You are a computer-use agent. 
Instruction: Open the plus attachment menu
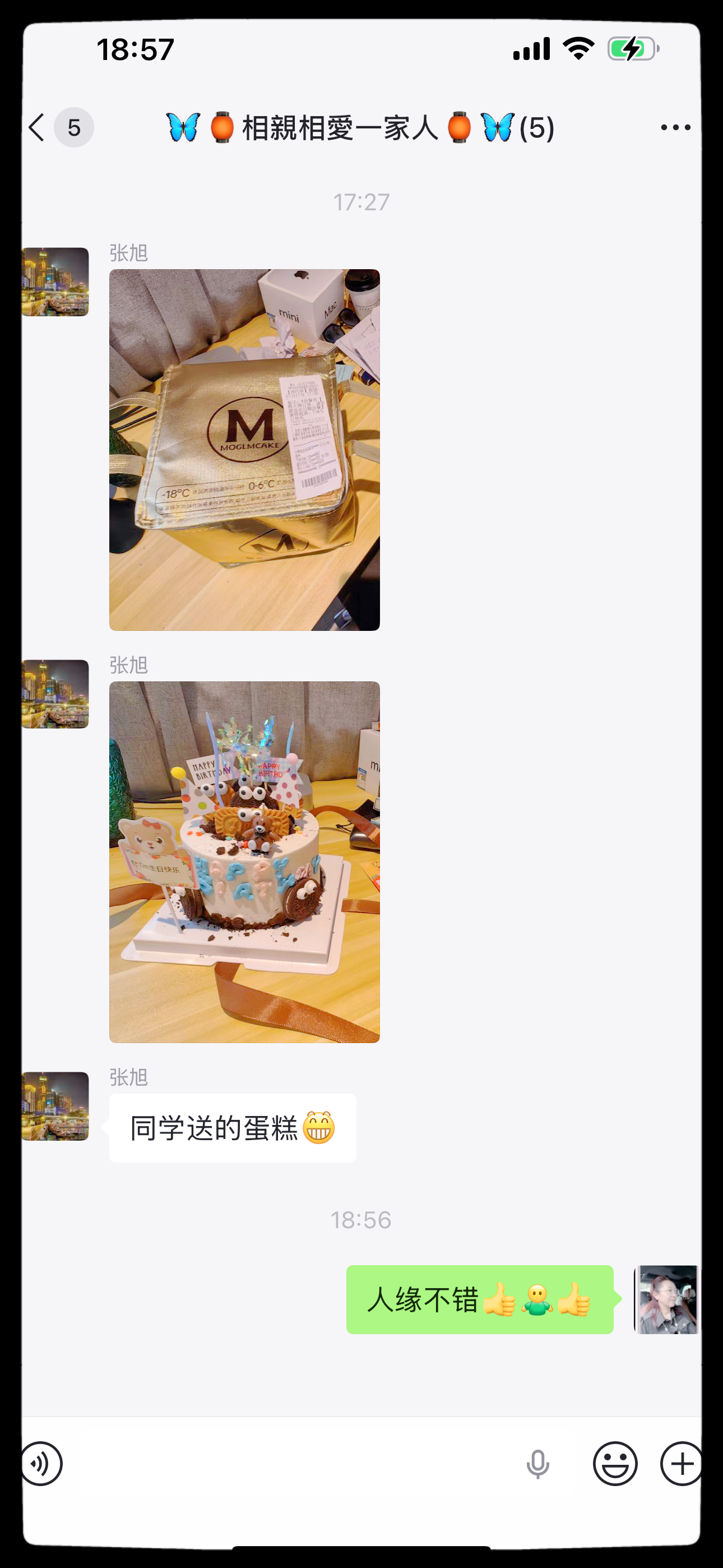681,1463
